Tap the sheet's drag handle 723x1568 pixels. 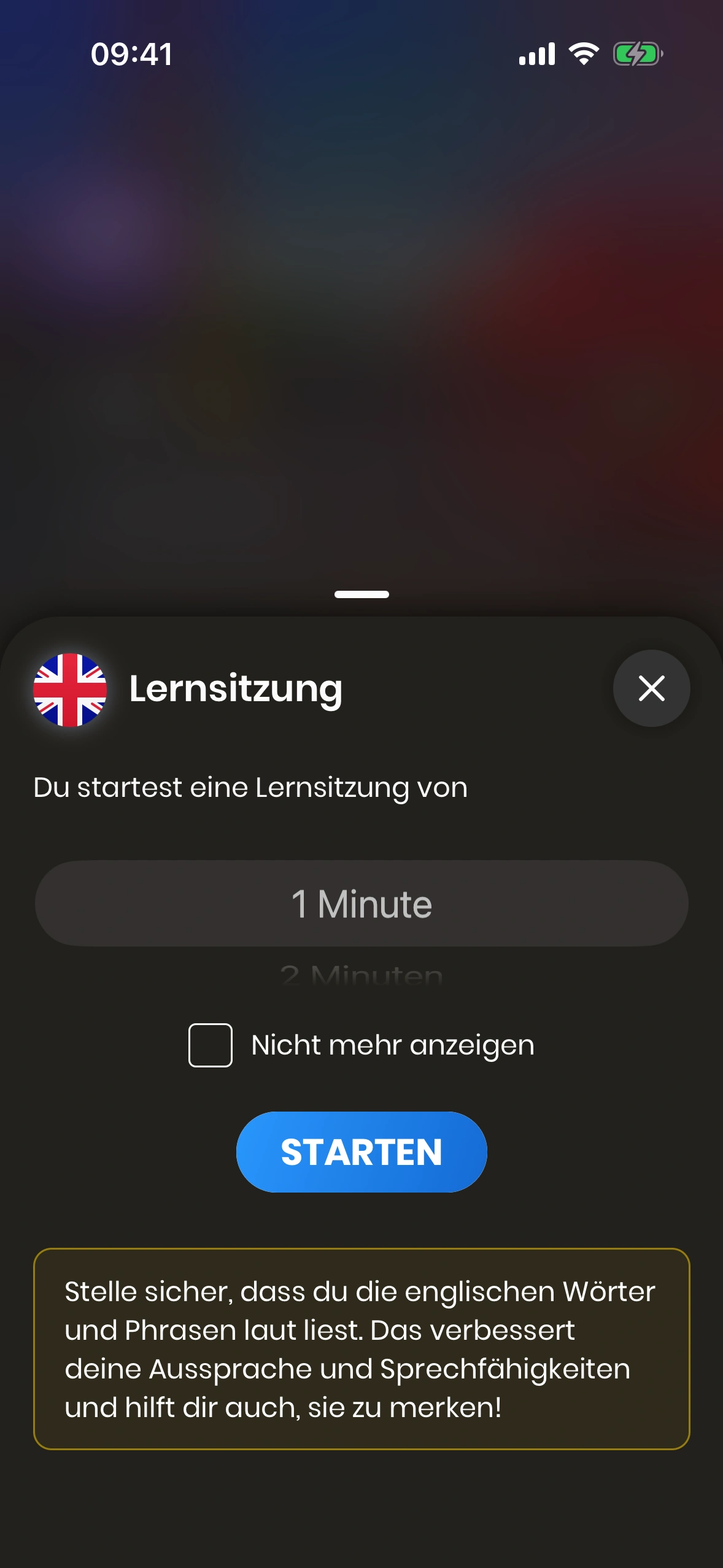(361, 594)
